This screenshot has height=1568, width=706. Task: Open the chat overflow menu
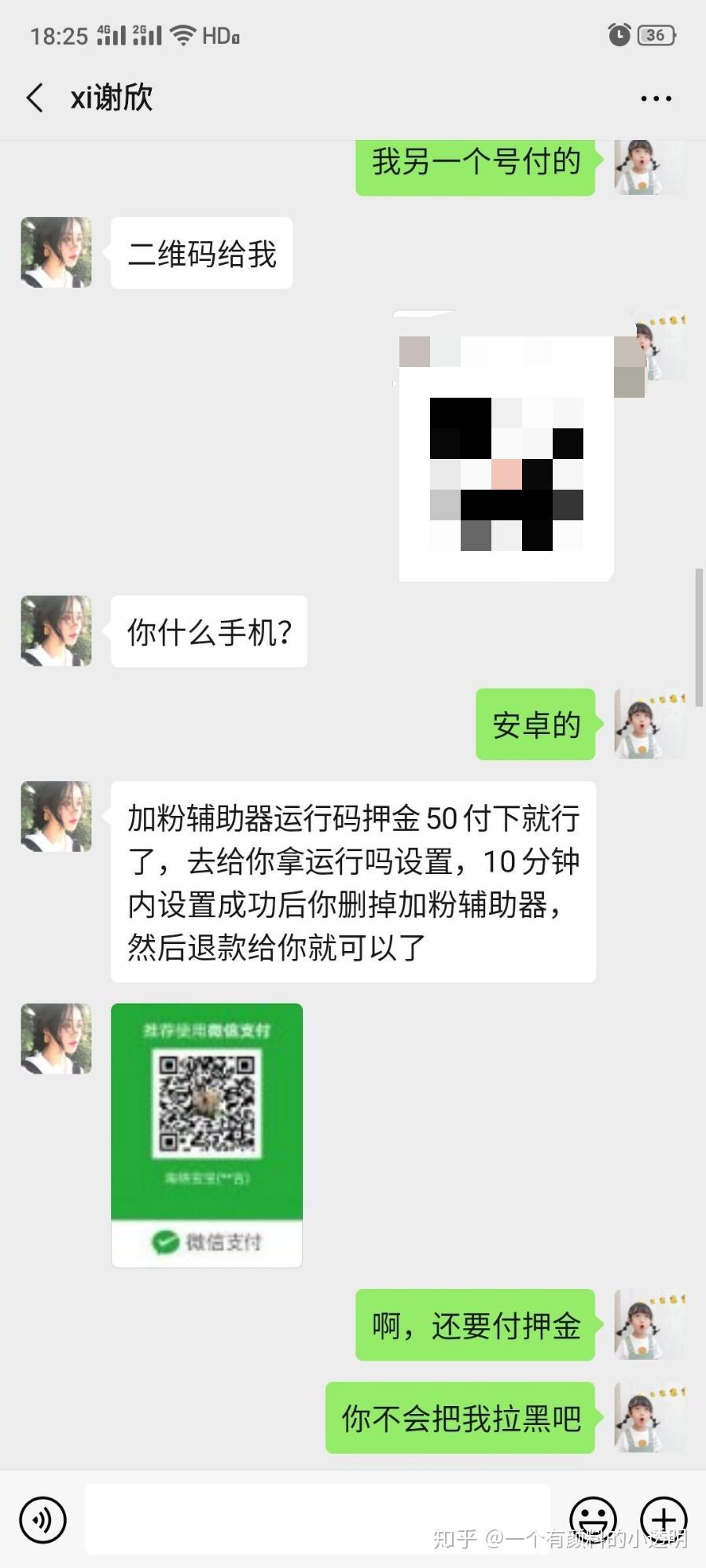pos(656,99)
